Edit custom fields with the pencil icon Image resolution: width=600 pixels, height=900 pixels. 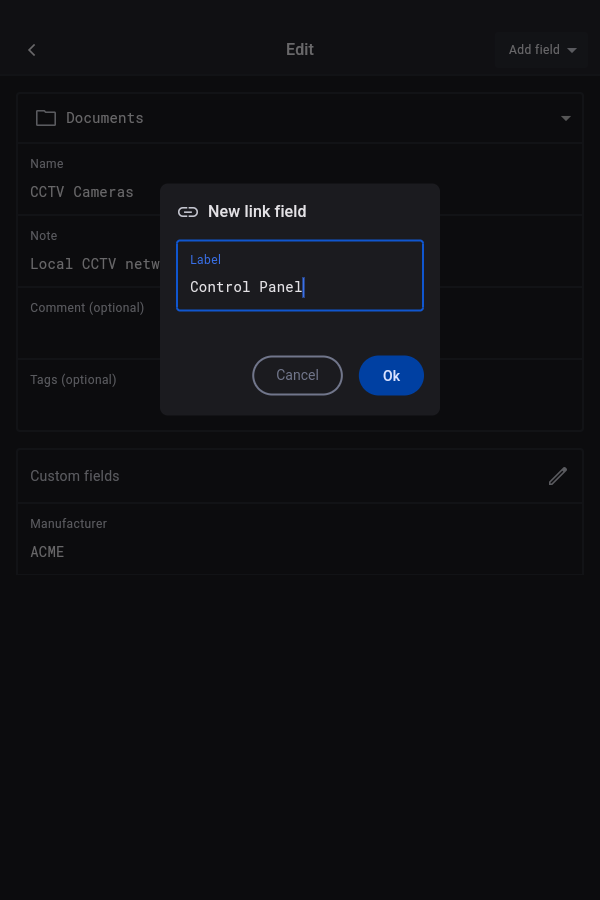pos(558,476)
